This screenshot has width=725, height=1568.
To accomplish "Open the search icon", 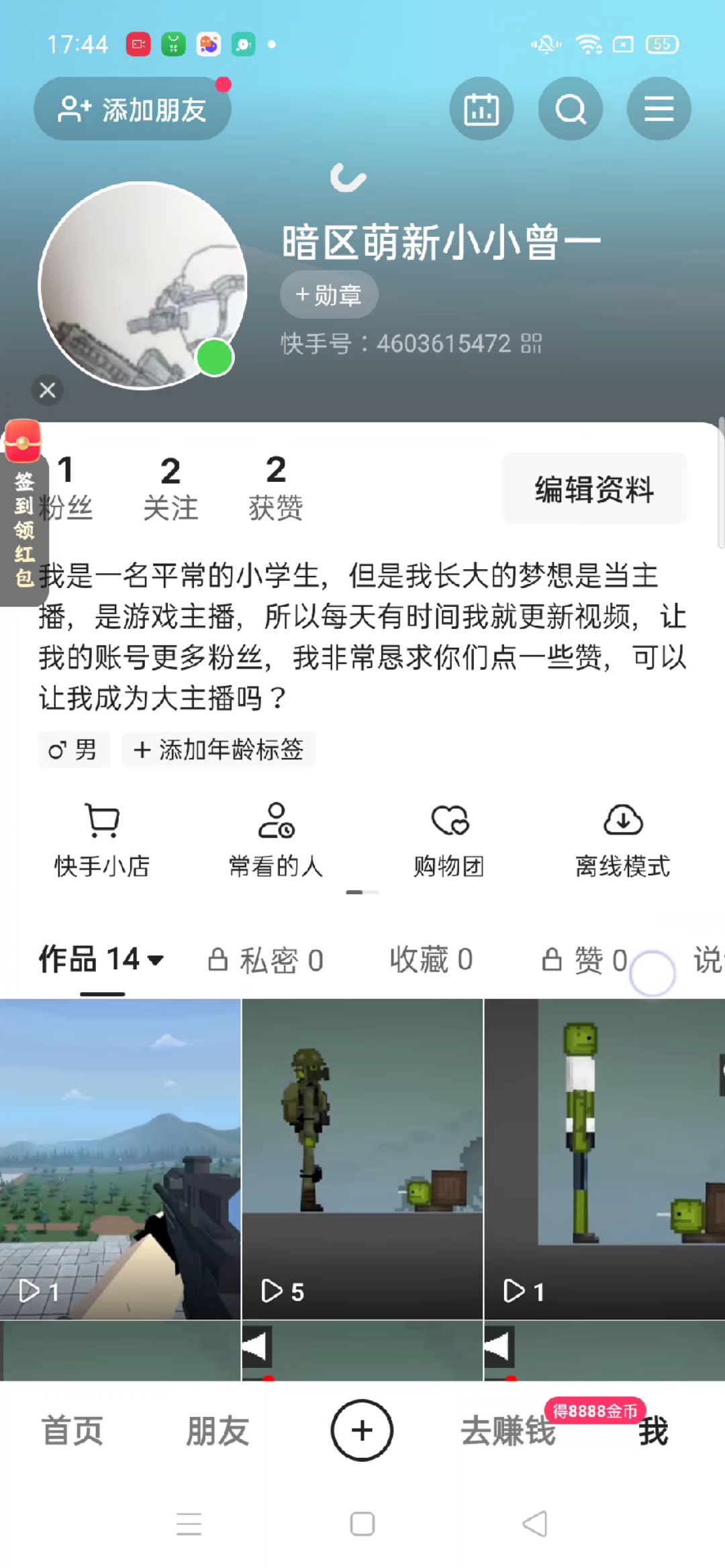I will pyautogui.click(x=570, y=109).
